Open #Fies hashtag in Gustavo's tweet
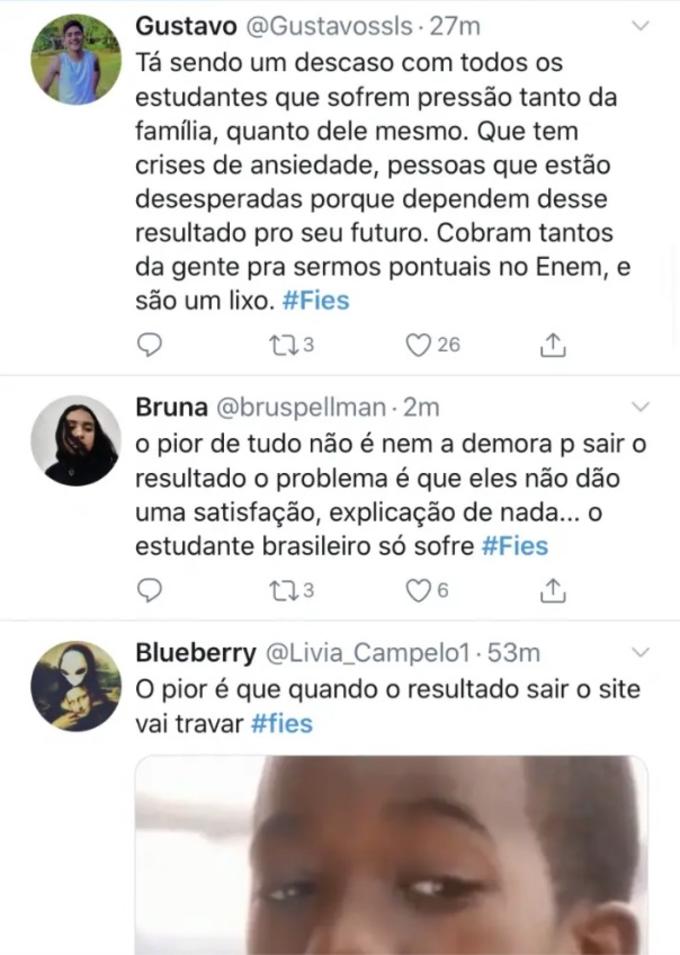Image resolution: width=680 pixels, height=955 pixels. tap(316, 300)
